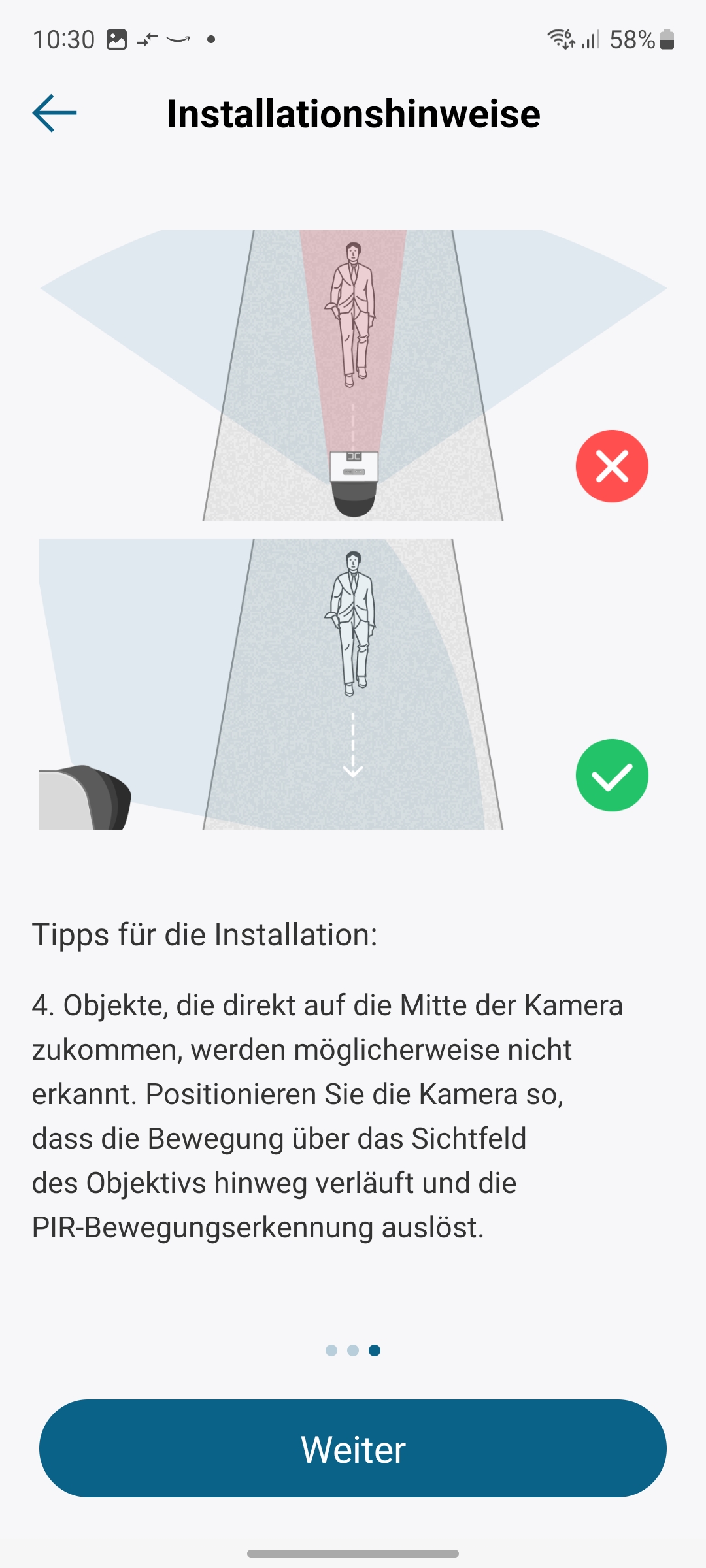Jump to the first page indicator dot

coord(331,1350)
